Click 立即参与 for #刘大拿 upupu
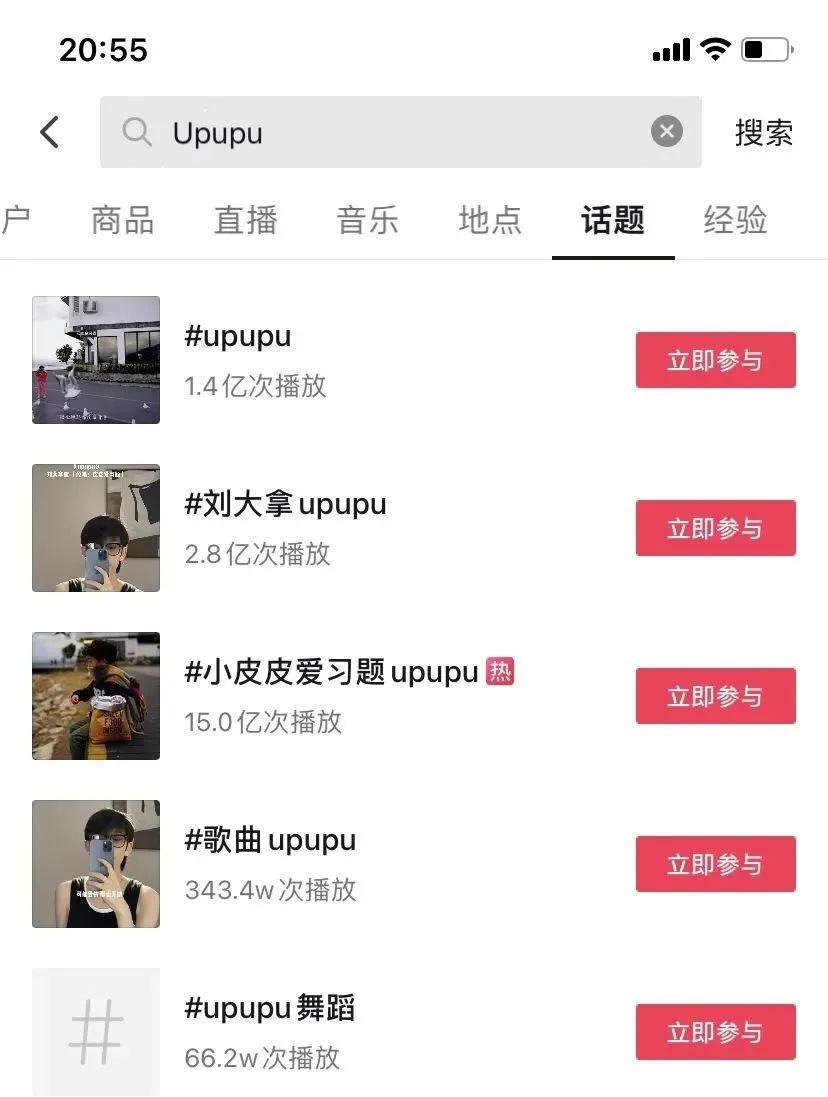Viewport: 828px width, 1097px height. tap(715, 528)
